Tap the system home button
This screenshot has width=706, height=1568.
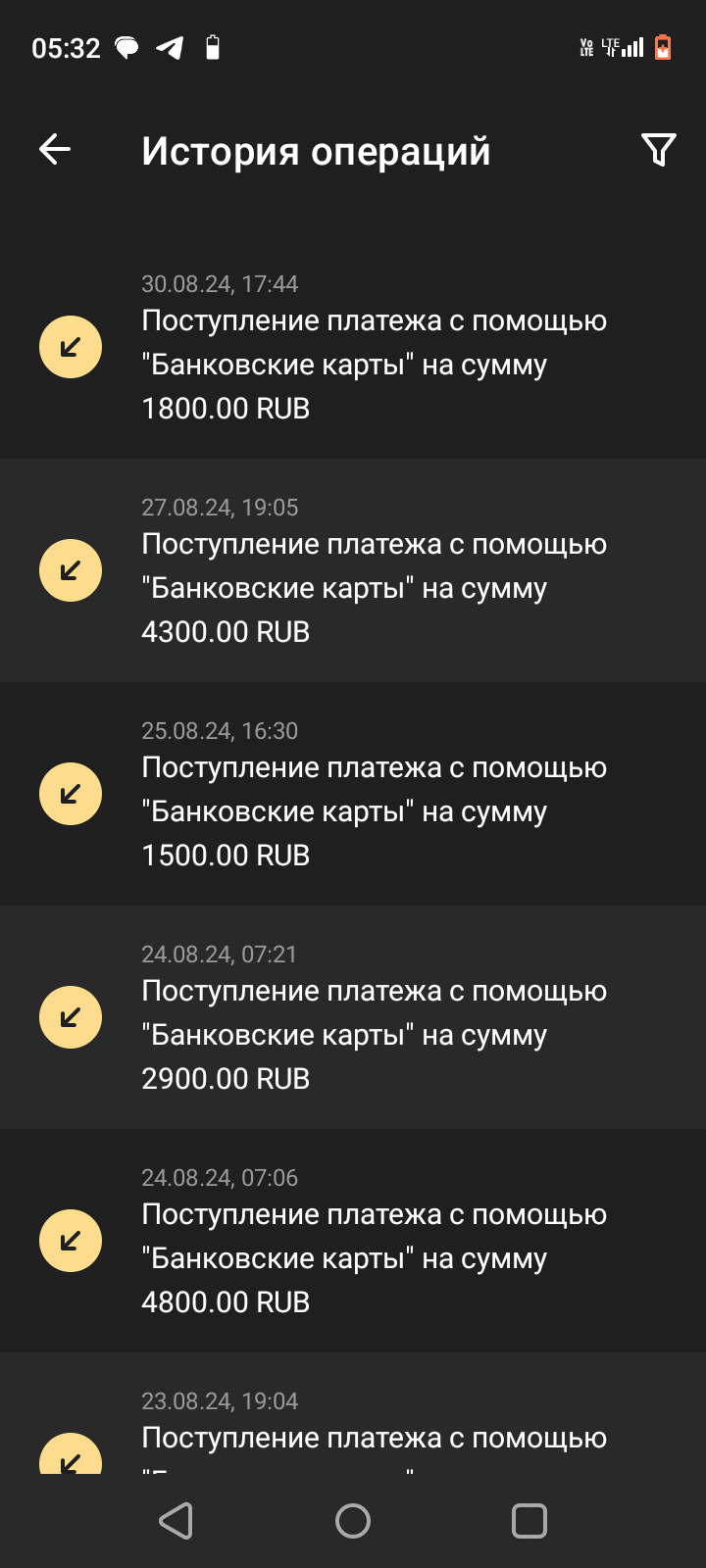click(353, 1521)
